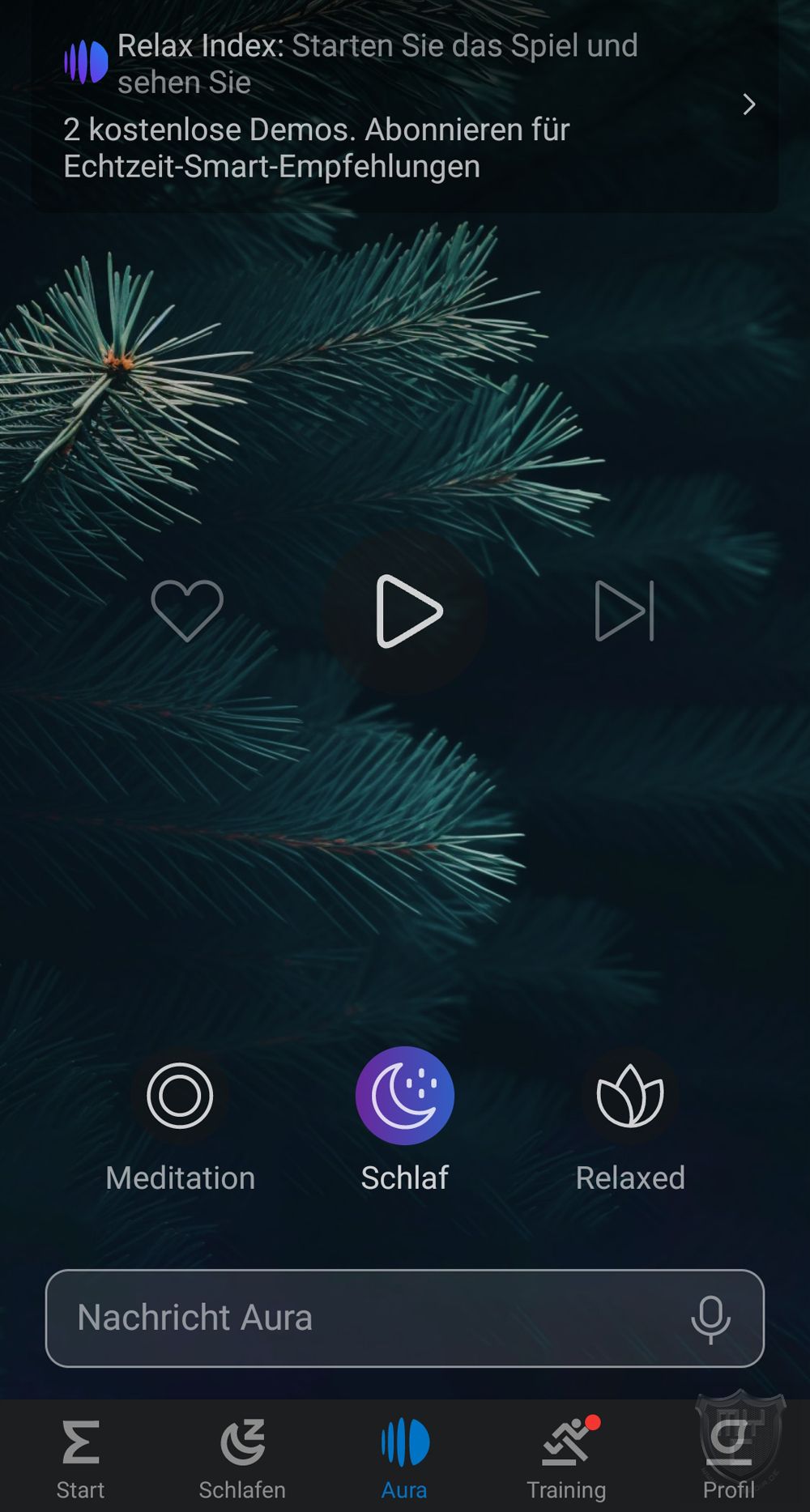This screenshot has width=810, height=1512.
Task: Choose the Relaxed mode
Action: [630, 1096]
